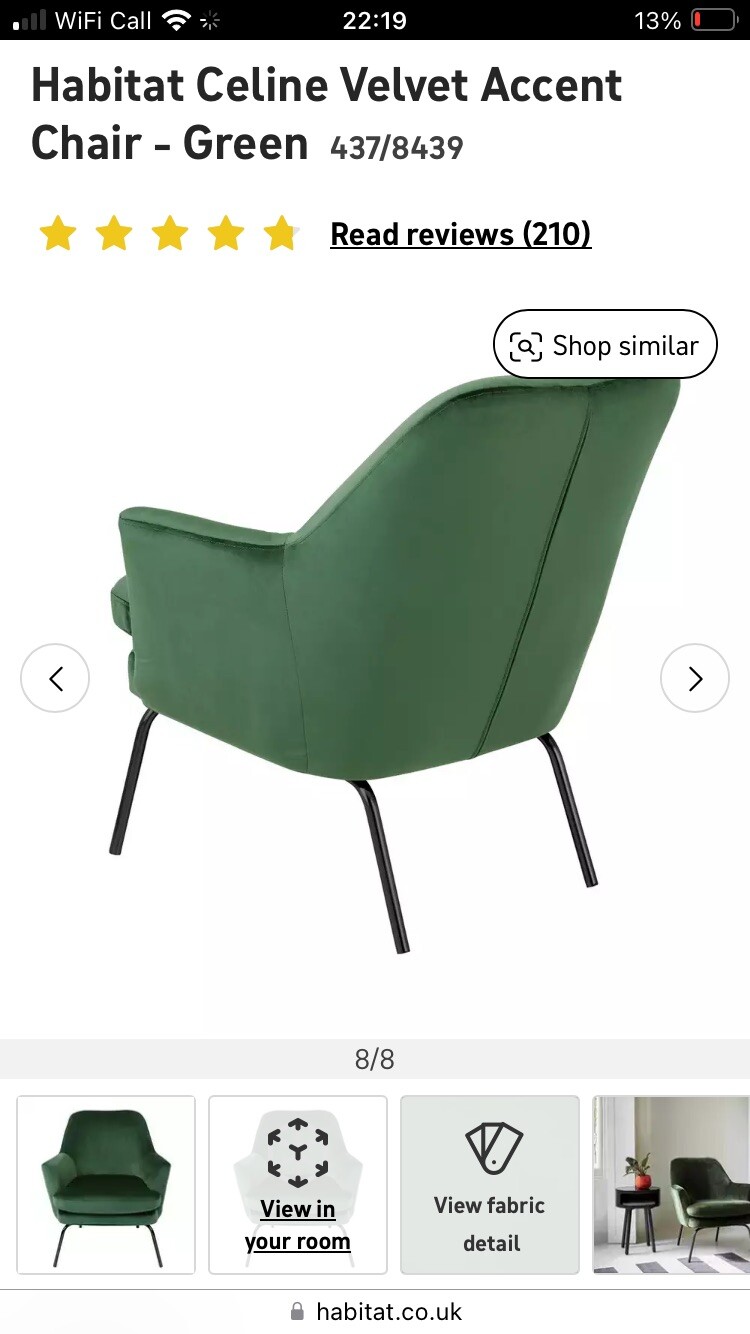Viewport: 750px width, 1334px height.
Task: Show the previous product image
Action: (x=55, y=678)
